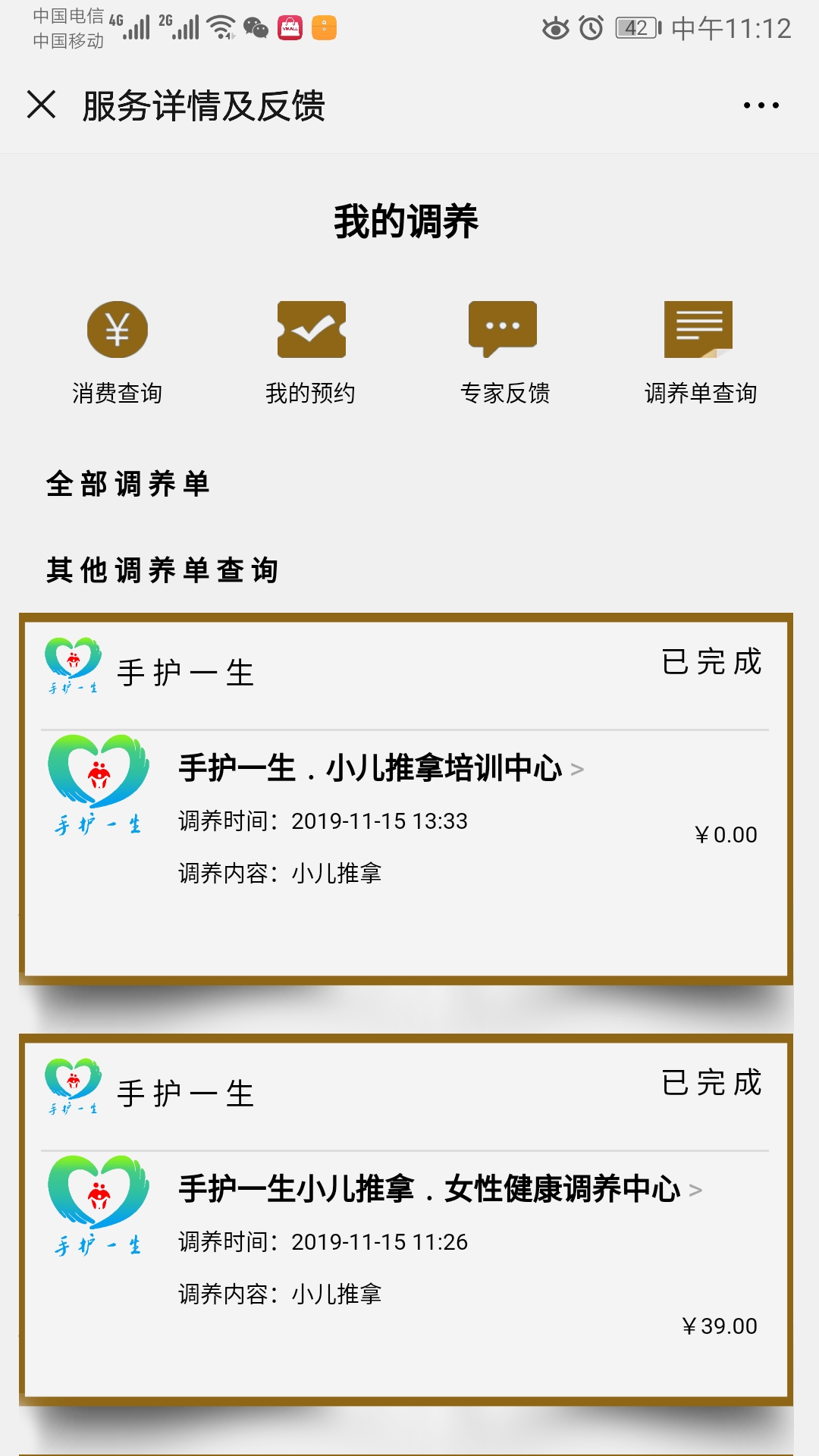Close the 服务详情及反馈 page
Viewport: 819px width, 1456px height.
click(x=42, y=105)
